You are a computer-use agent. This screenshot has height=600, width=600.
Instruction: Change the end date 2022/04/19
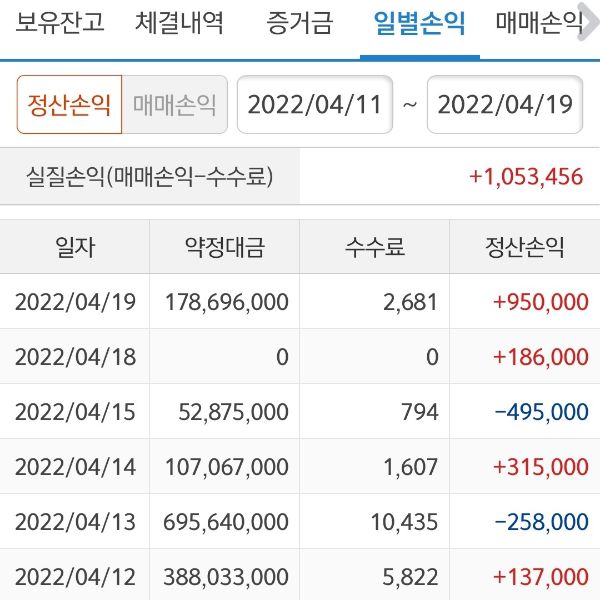click(x=505, y=105)
